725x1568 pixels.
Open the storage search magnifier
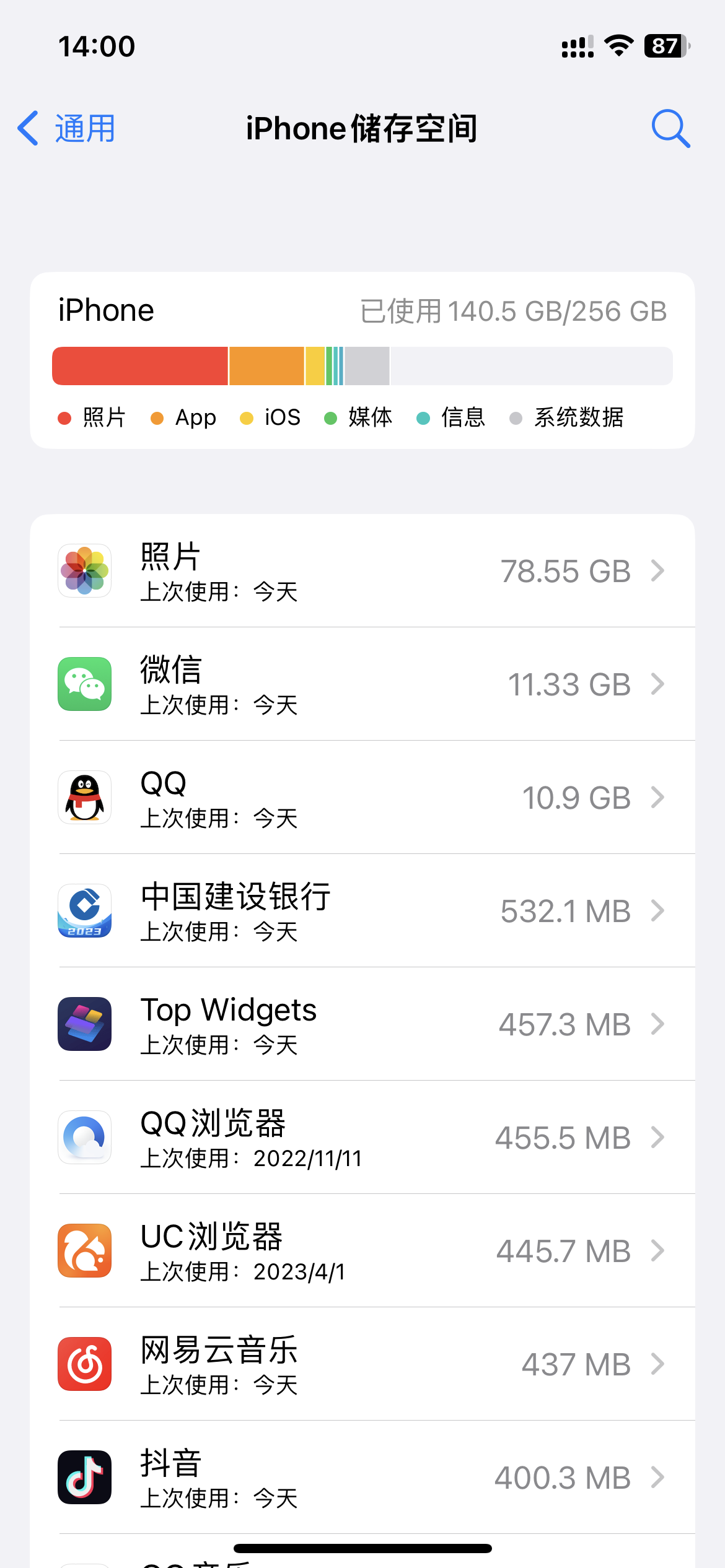pyautogui.click(x=670, y=129)
